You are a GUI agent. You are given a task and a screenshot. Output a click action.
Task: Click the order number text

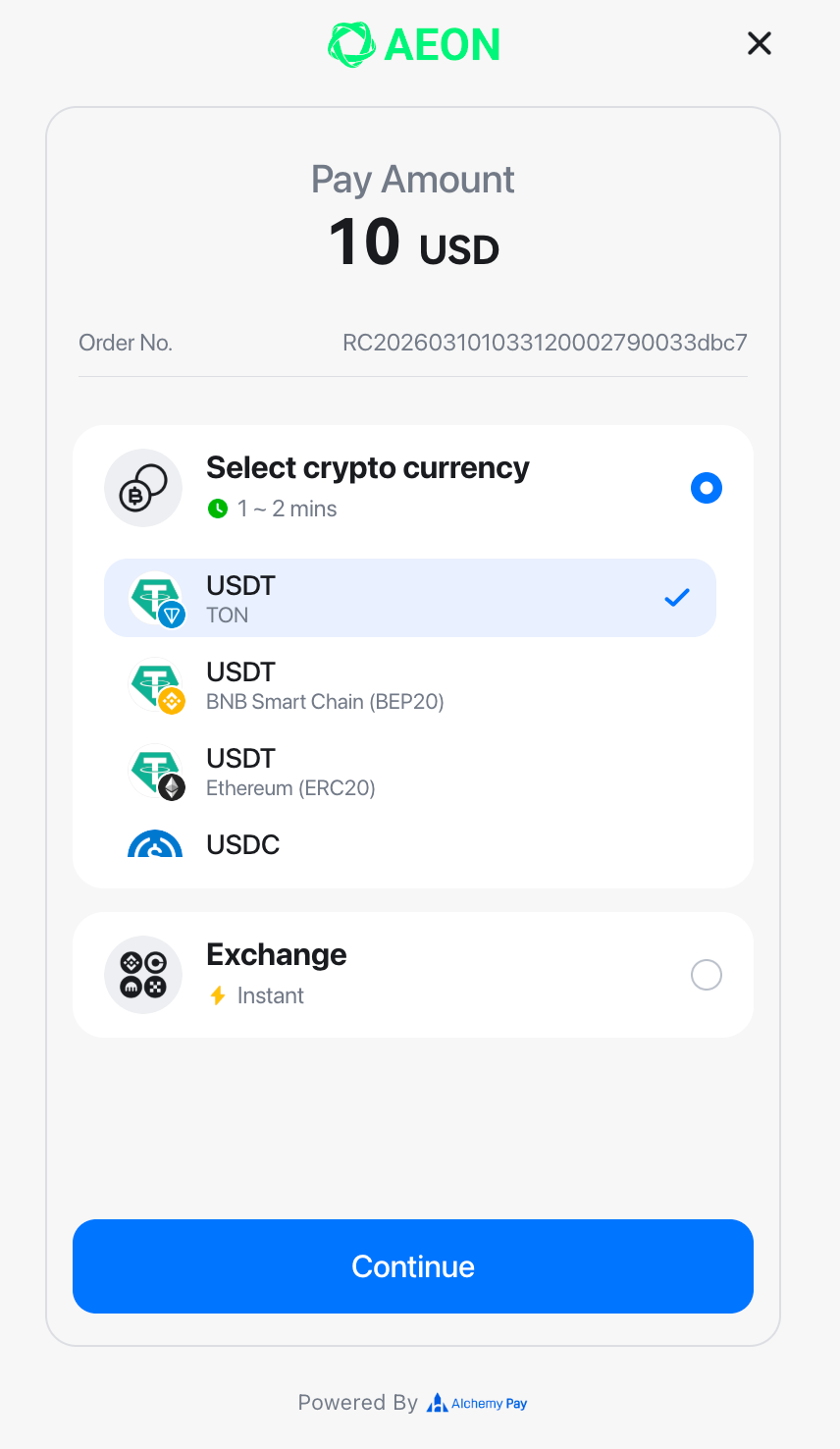tap(544, 343)
